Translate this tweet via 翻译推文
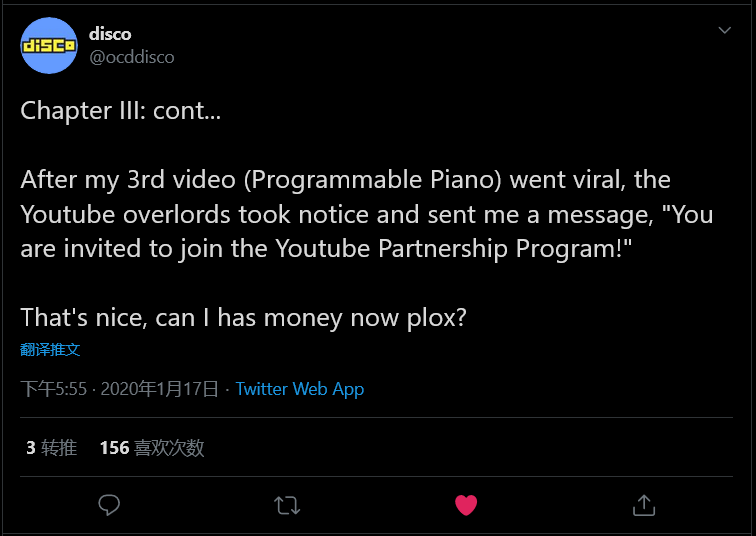756x536 pixels. [x=50, y=349]
